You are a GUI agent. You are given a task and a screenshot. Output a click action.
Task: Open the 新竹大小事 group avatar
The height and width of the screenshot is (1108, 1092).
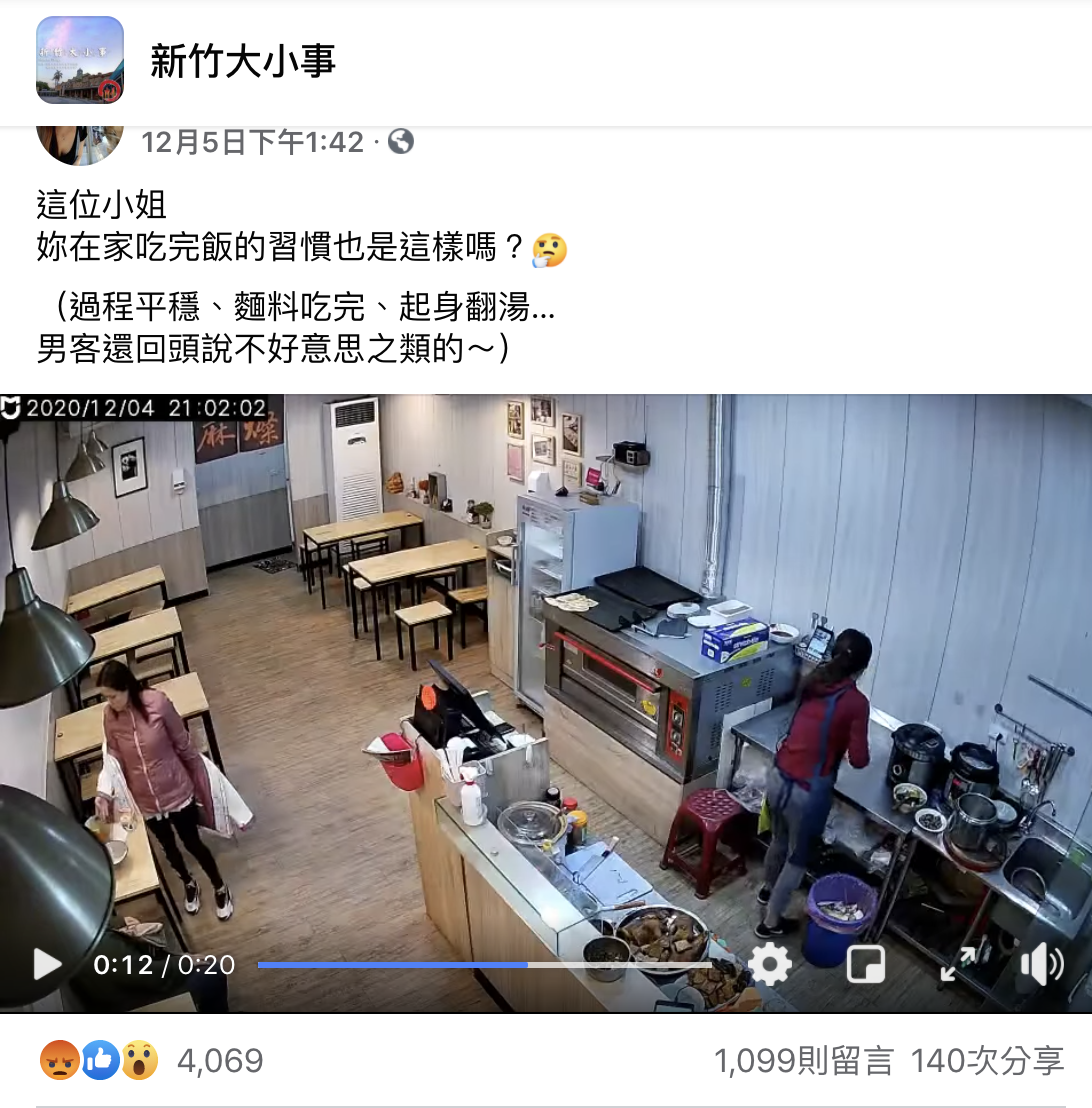tap(80, 60)
